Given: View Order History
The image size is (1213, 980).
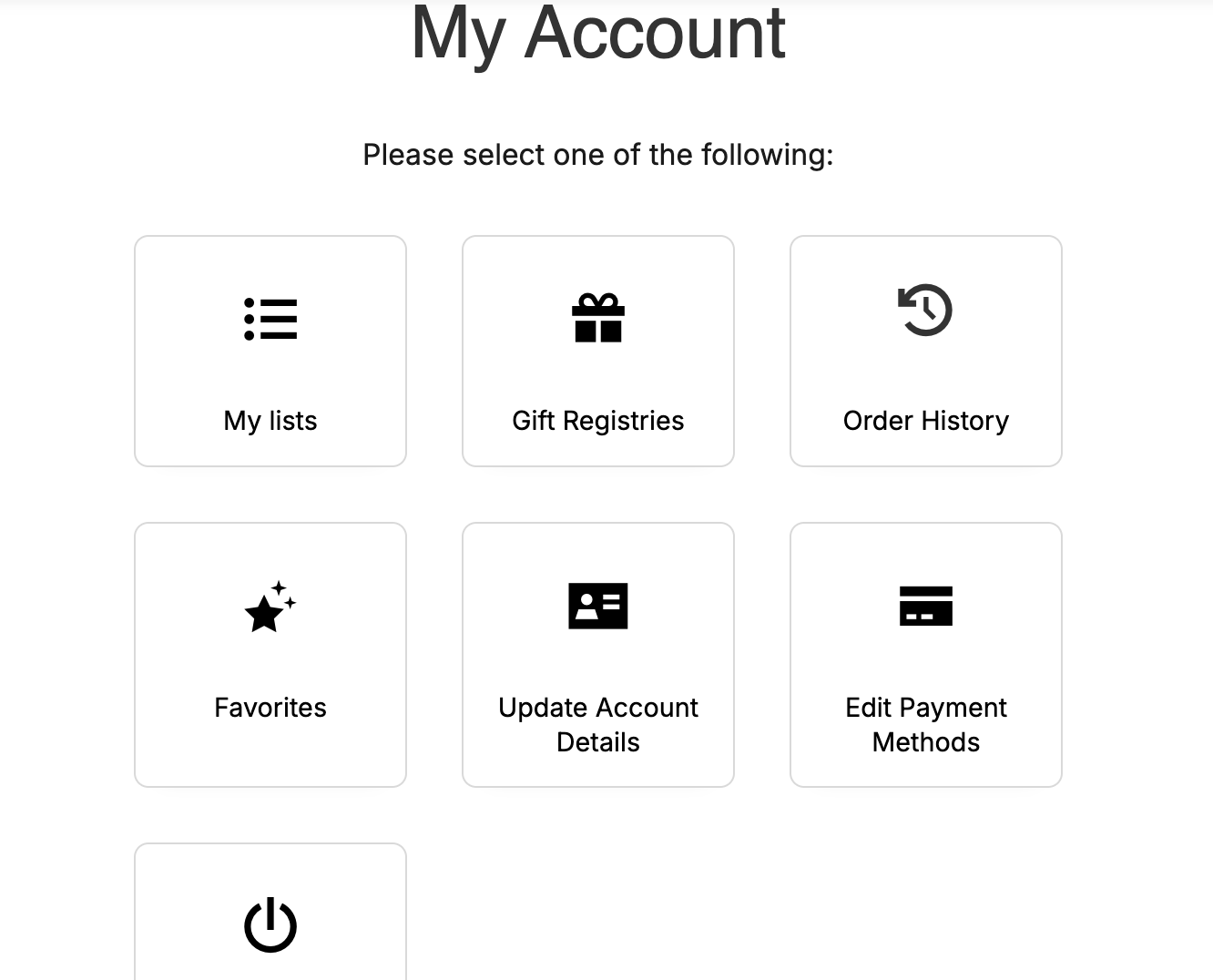Looking at the screenshot, I should (x=926, y=352).
